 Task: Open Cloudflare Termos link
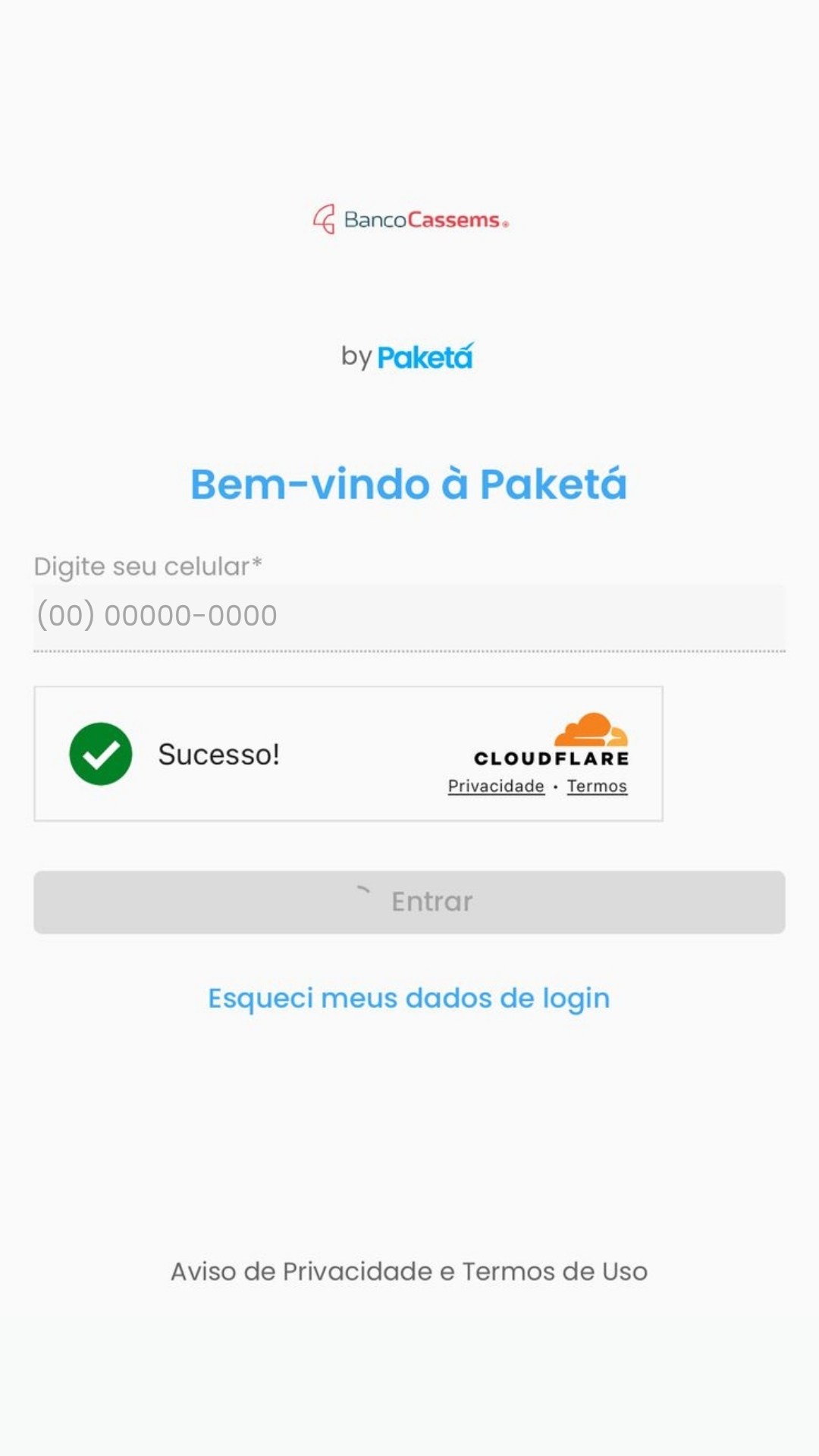[x=597, y=786]
